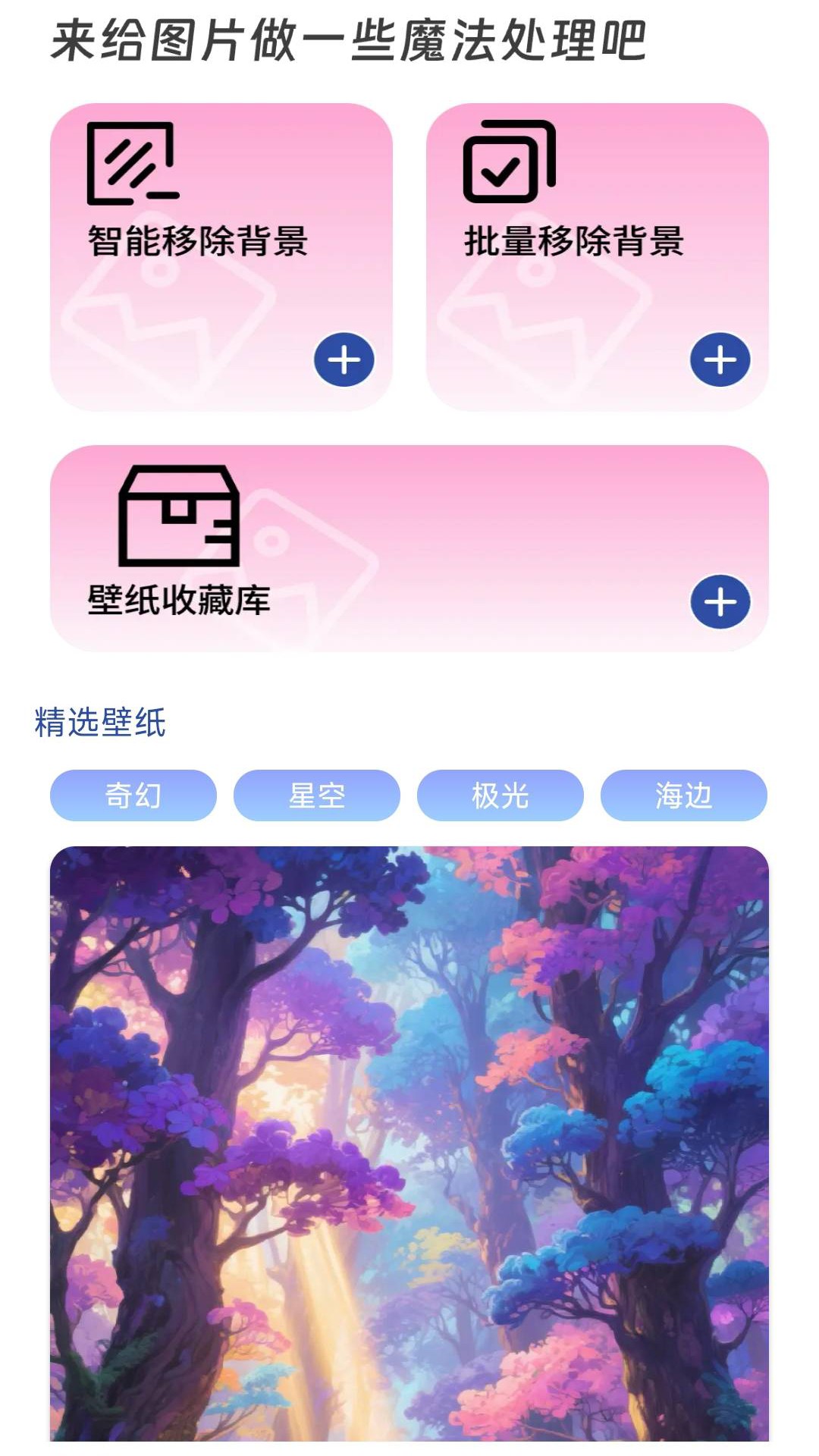Open the colorful forest wallpaper
This screenshot has height=1456, width=819.
click(x=409, y=1144)
